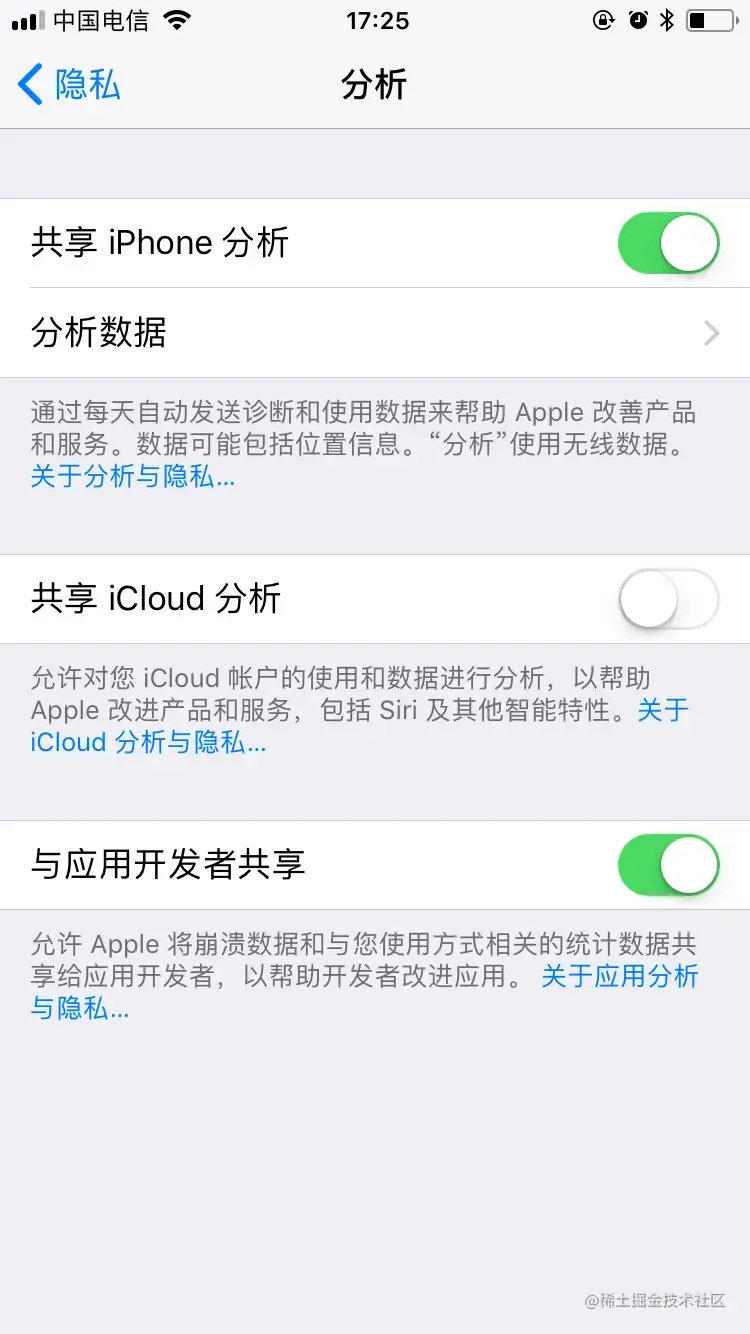Tap the orientation lock icon

click(604, 19)
